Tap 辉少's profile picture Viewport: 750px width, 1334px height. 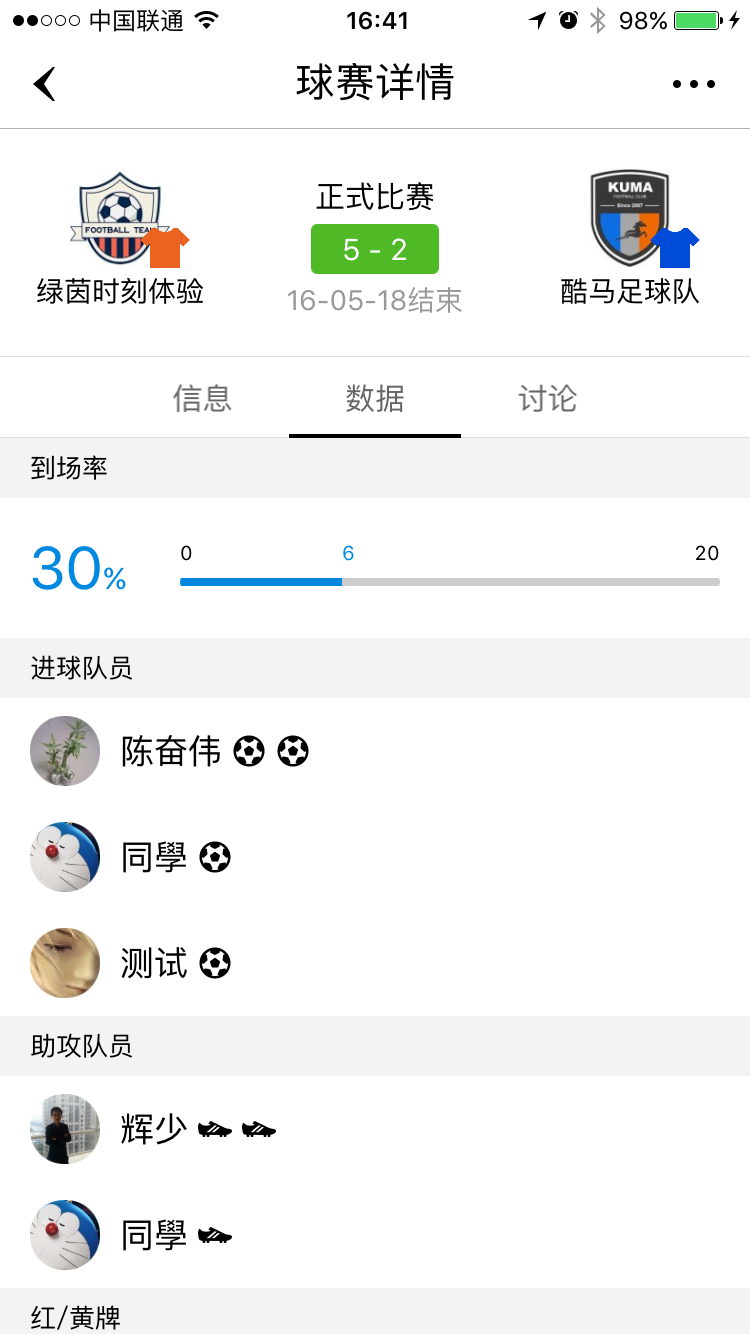coord(65,1128)
